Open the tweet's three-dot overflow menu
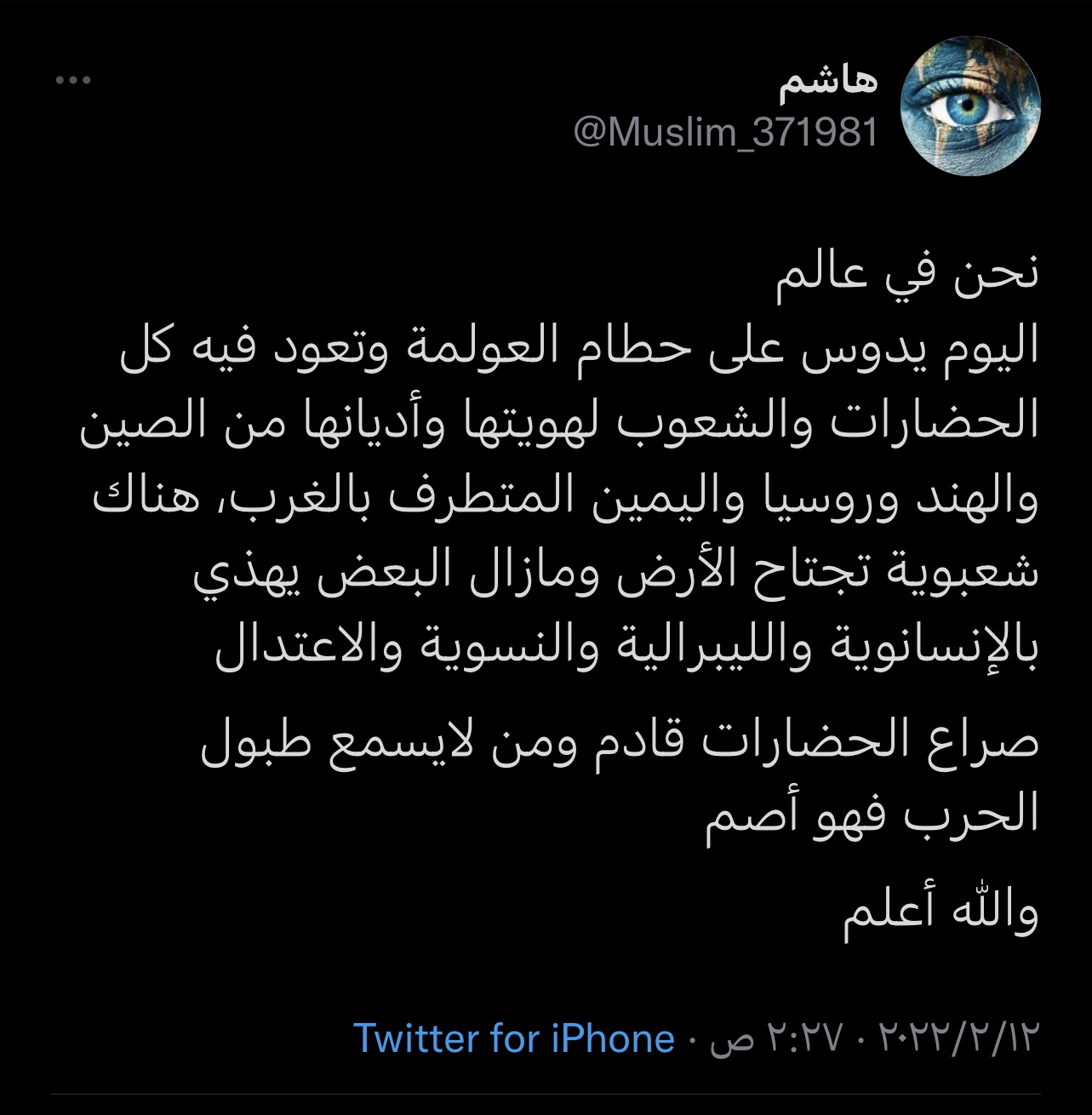Image resolution: width=1092 pixels, height=1115 pixels. 73,82
